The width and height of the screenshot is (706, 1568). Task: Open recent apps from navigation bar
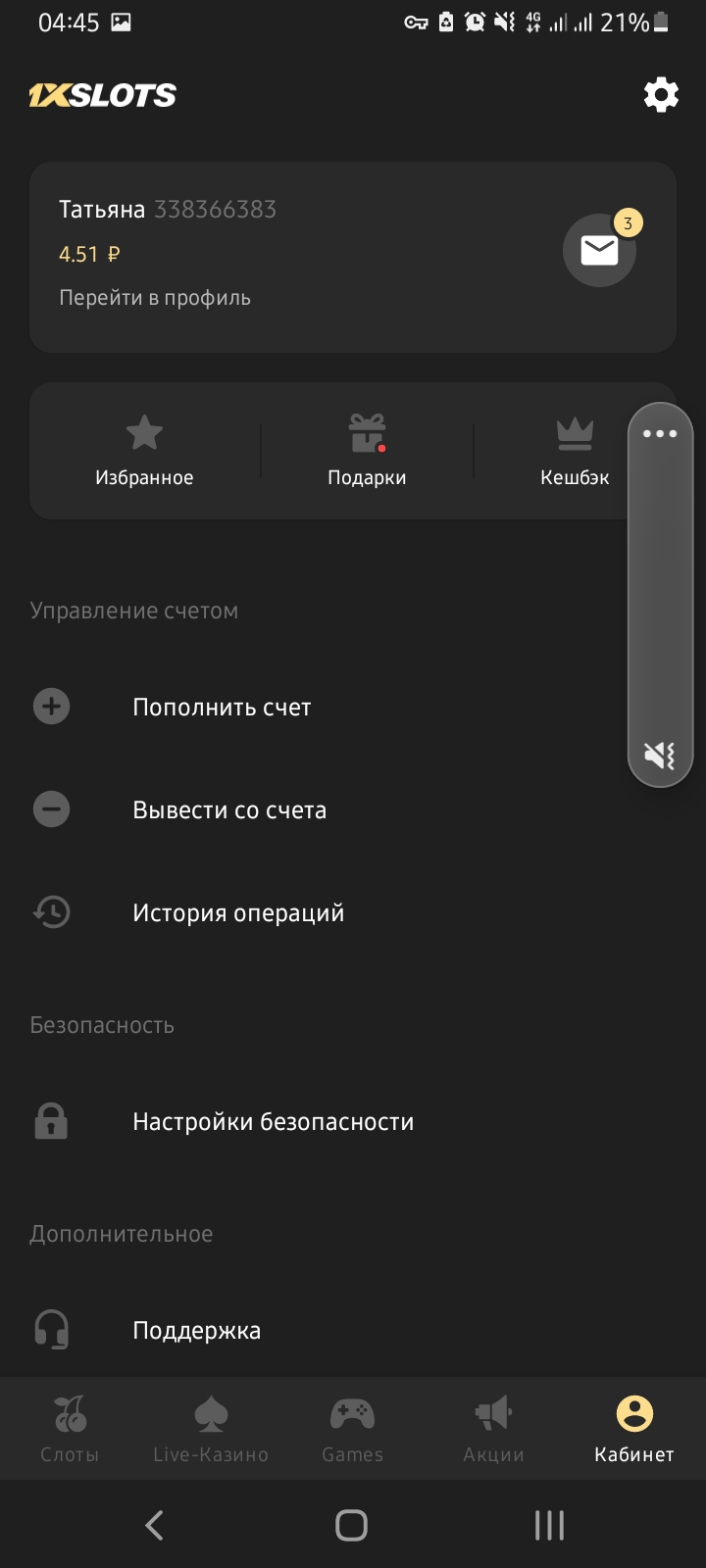pos(549,1525)
